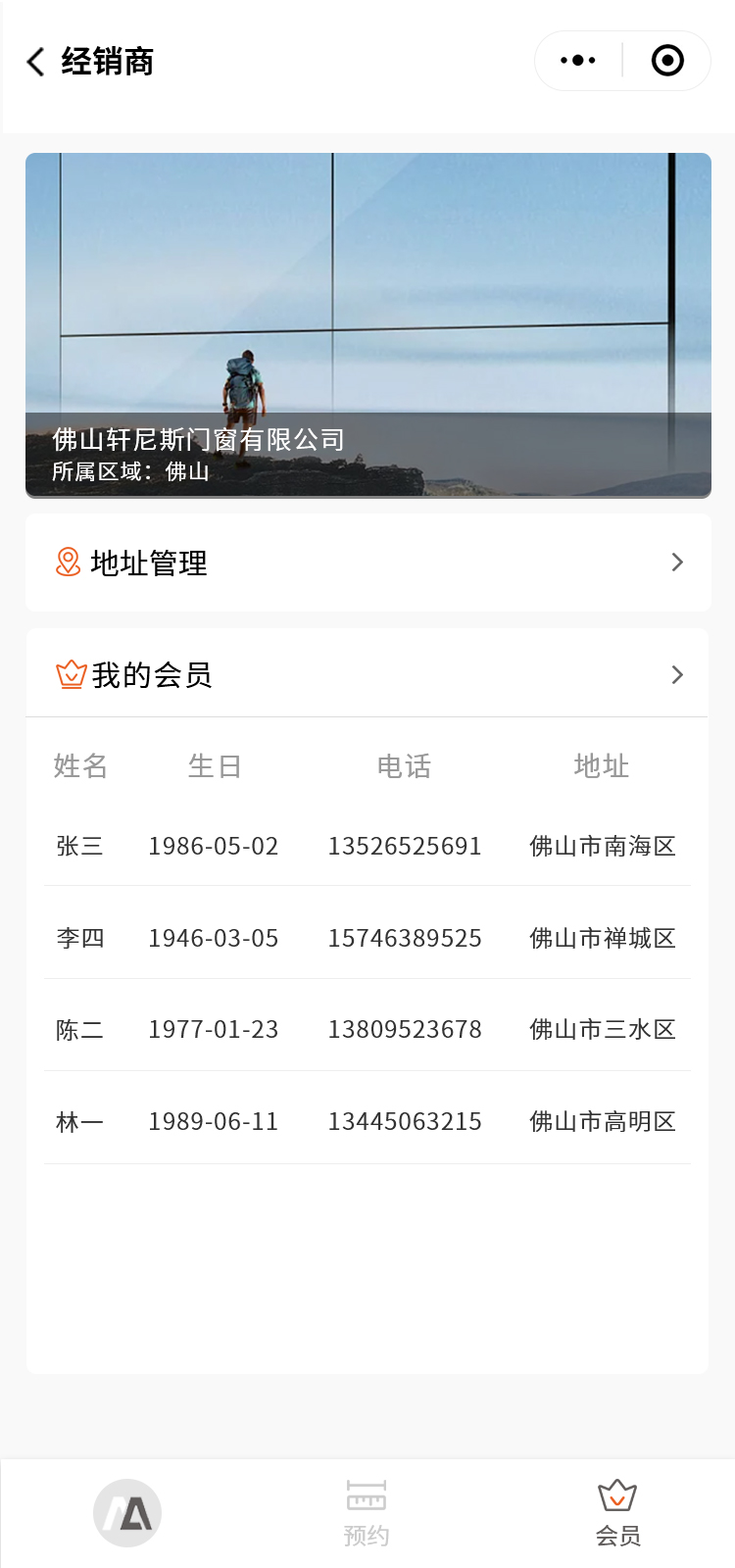The height and width of the screenshot is (1568, 735).
Task: Go back from the 经销商 page
Action: click(x=36, y=62)
